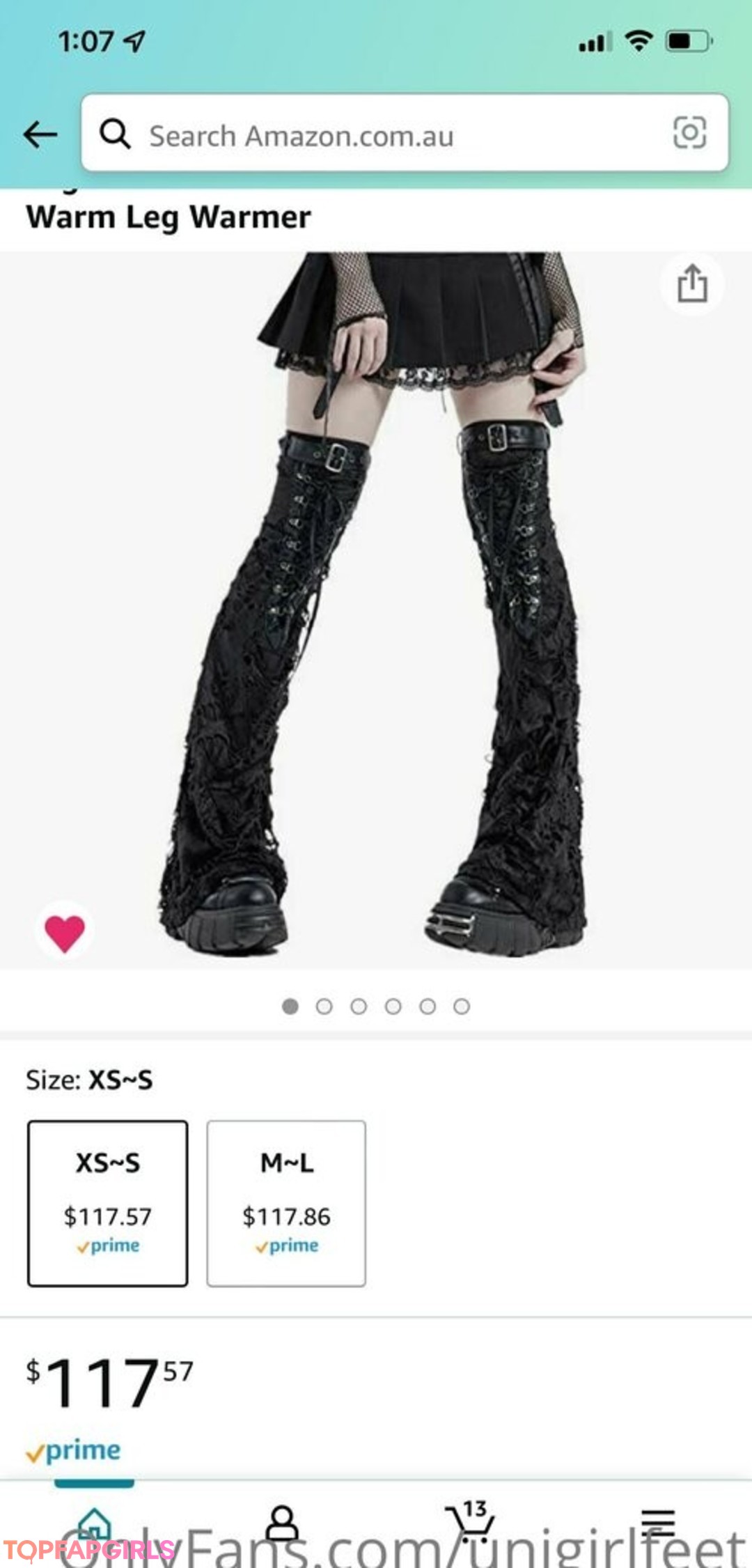Select the XS~S size option
Image resolution: width=752 pixels, height=1568 pixels.
pyautogui.click(x=108, y=1202)
